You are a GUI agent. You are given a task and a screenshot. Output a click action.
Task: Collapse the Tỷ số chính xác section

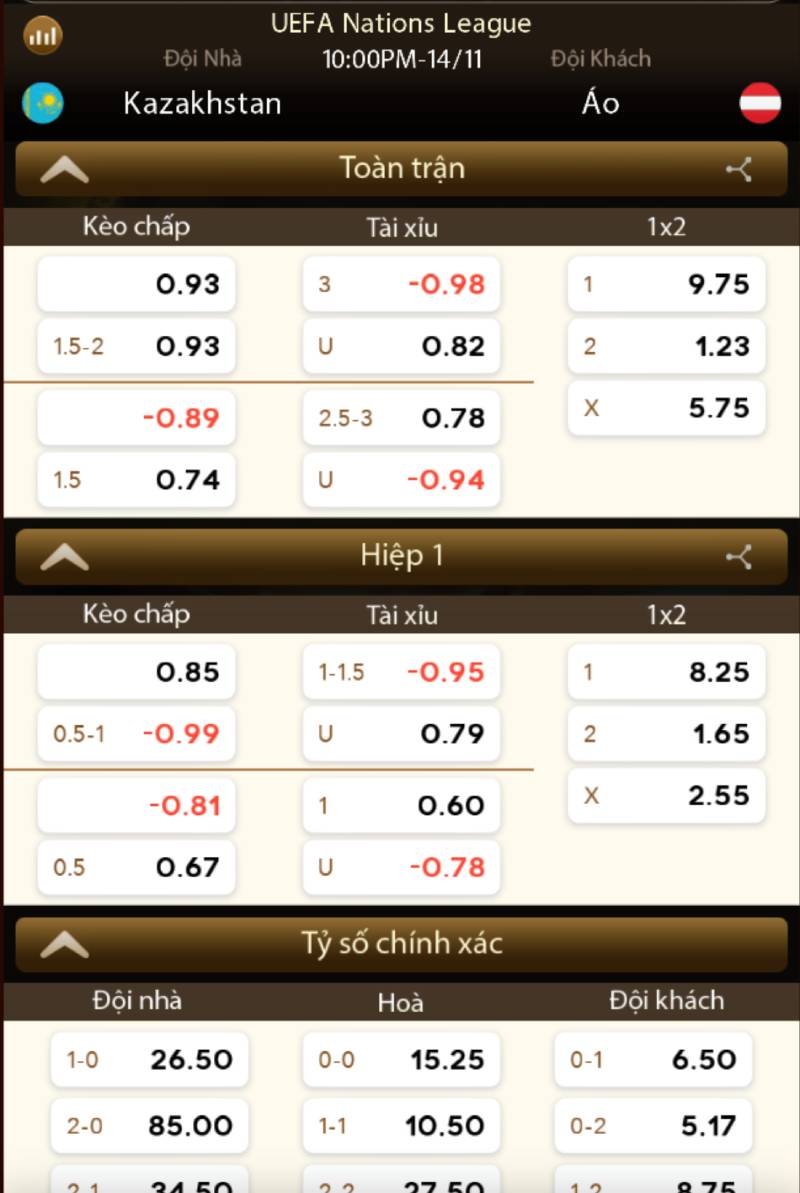[x=65, y=944]
